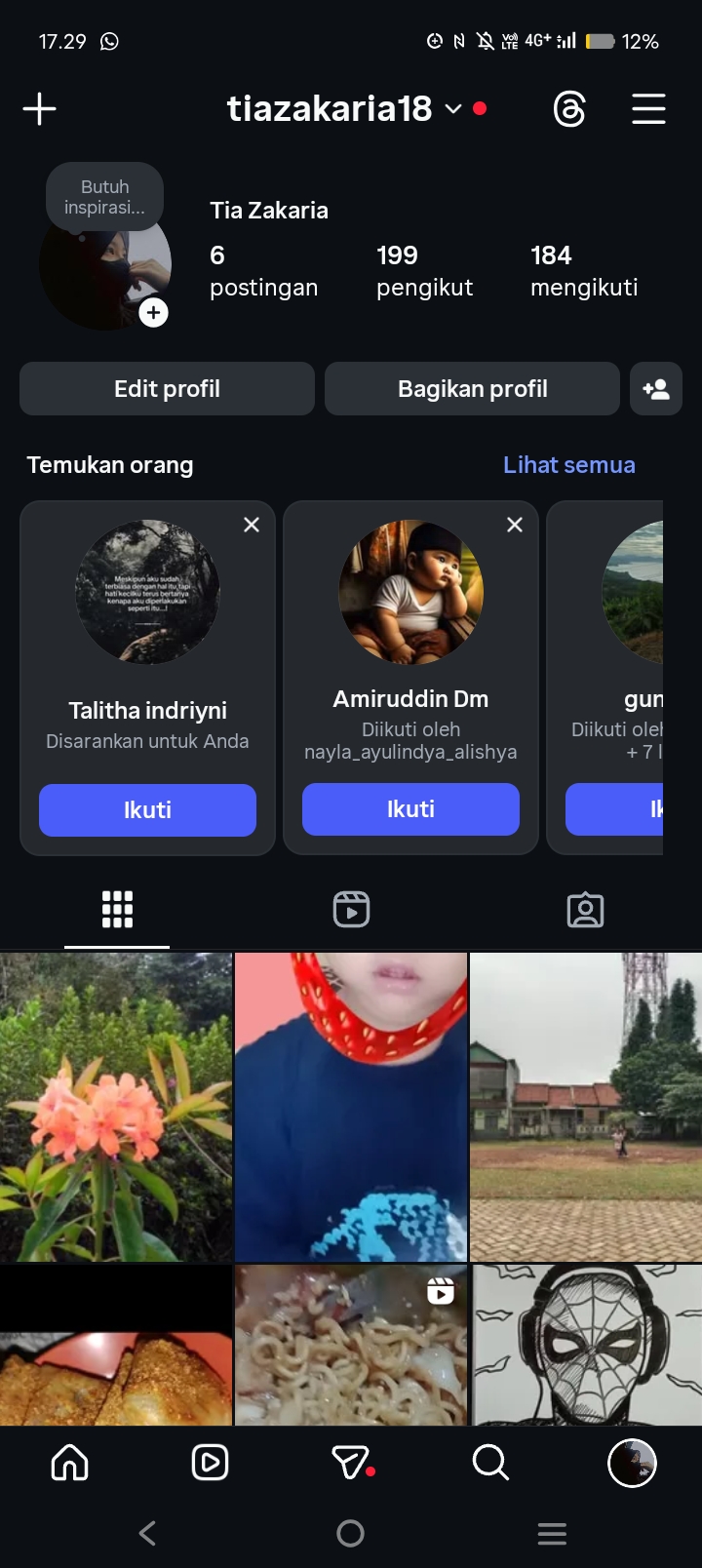Open the hamburger settings menu
This screenshot has width=702, height=1568.
point(648,108)
